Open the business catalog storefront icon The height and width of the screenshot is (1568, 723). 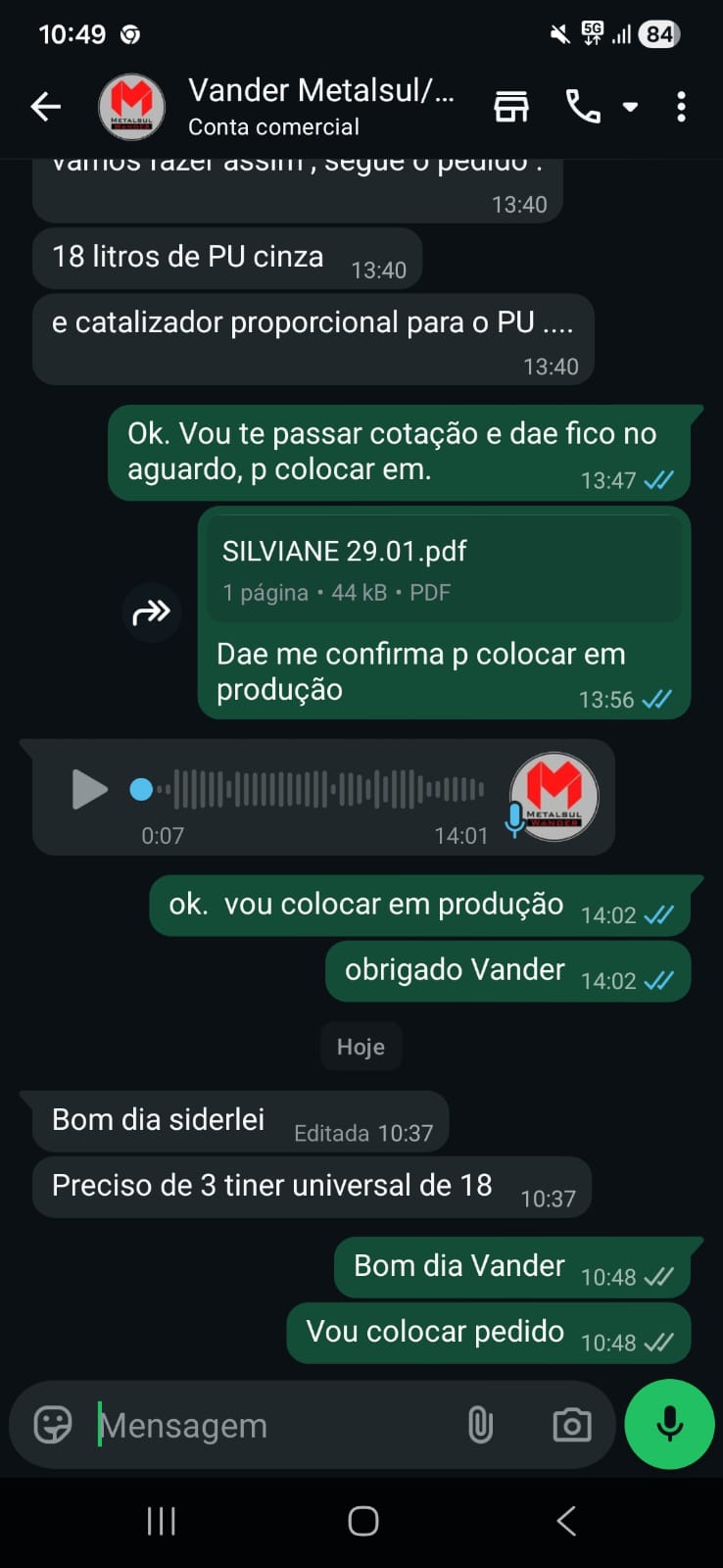pos(510,107)
